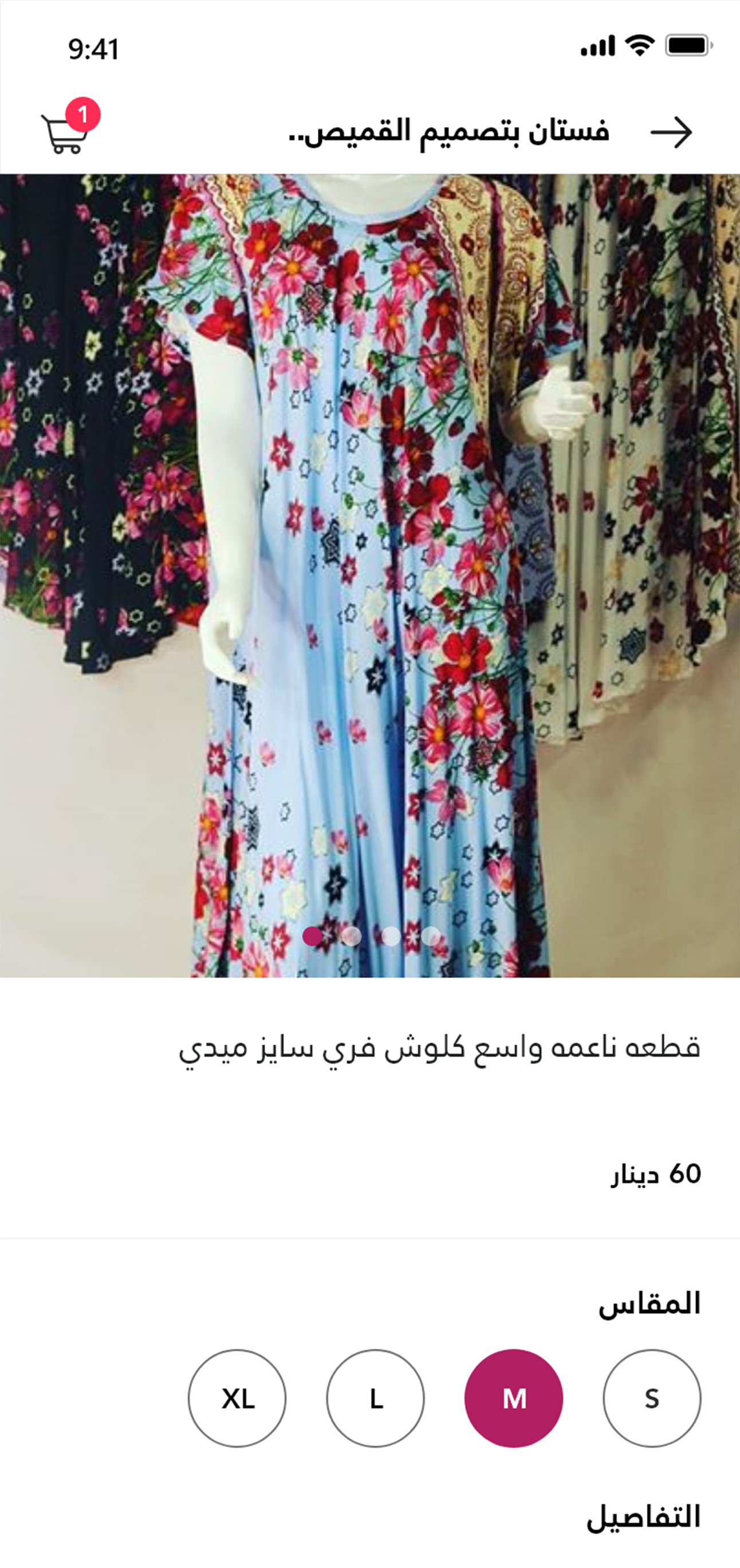Pick size XL
This screenshot has width=740, height=1568.
coord(237,1398)
